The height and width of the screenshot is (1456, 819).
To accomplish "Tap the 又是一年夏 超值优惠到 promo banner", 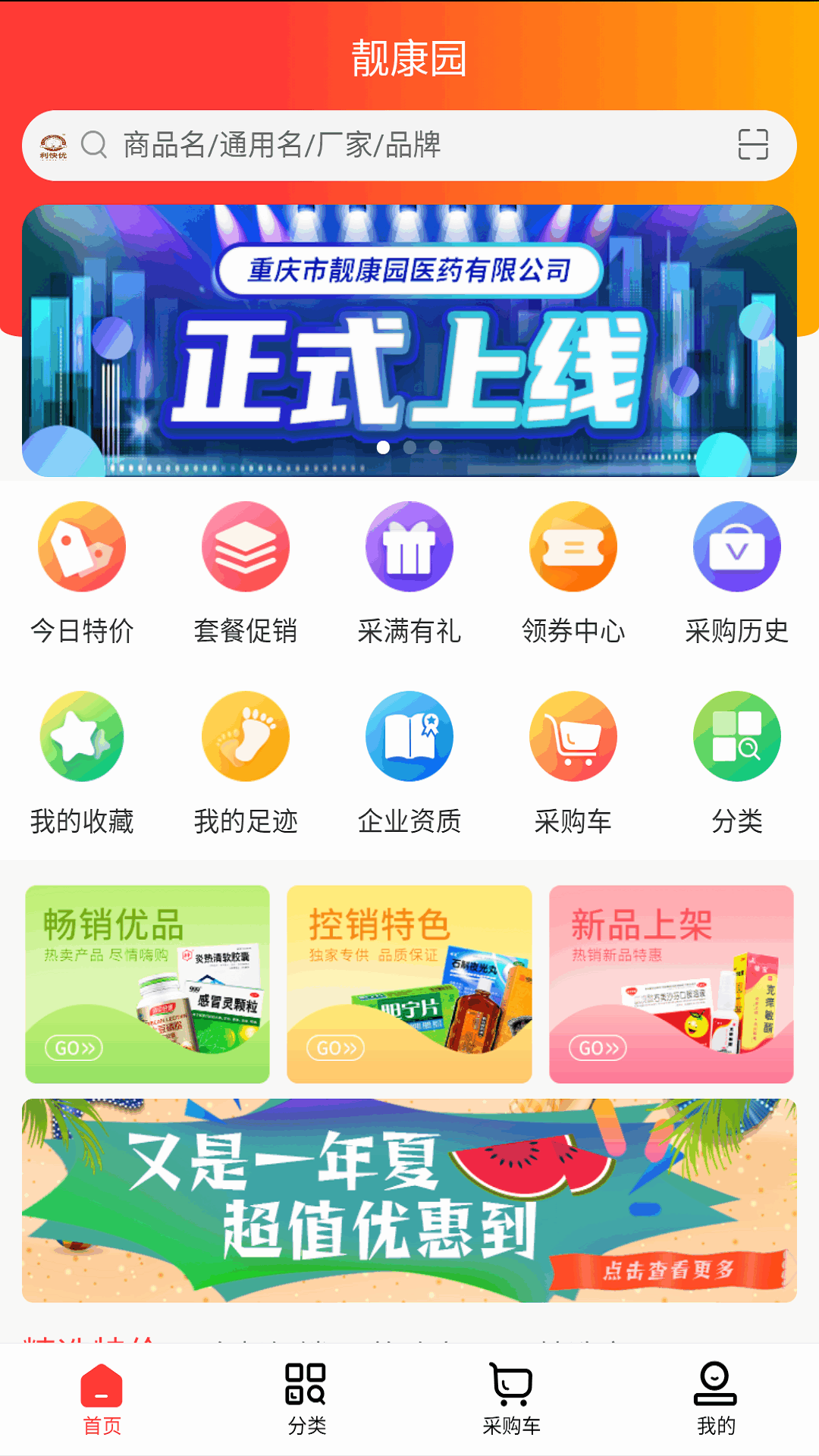I will (x=409, y=1200).
